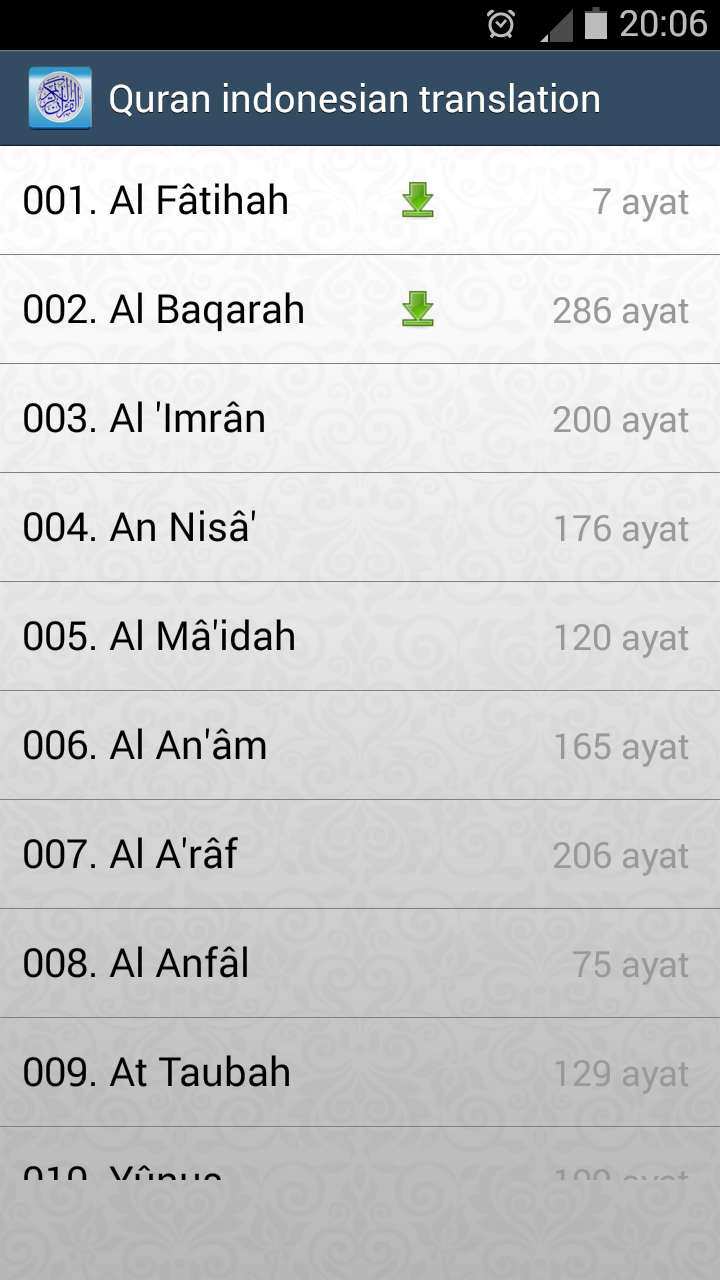Open surah 008. Al Anfâl
This screenshot has height=1280, width=720.
pos(136,964)
